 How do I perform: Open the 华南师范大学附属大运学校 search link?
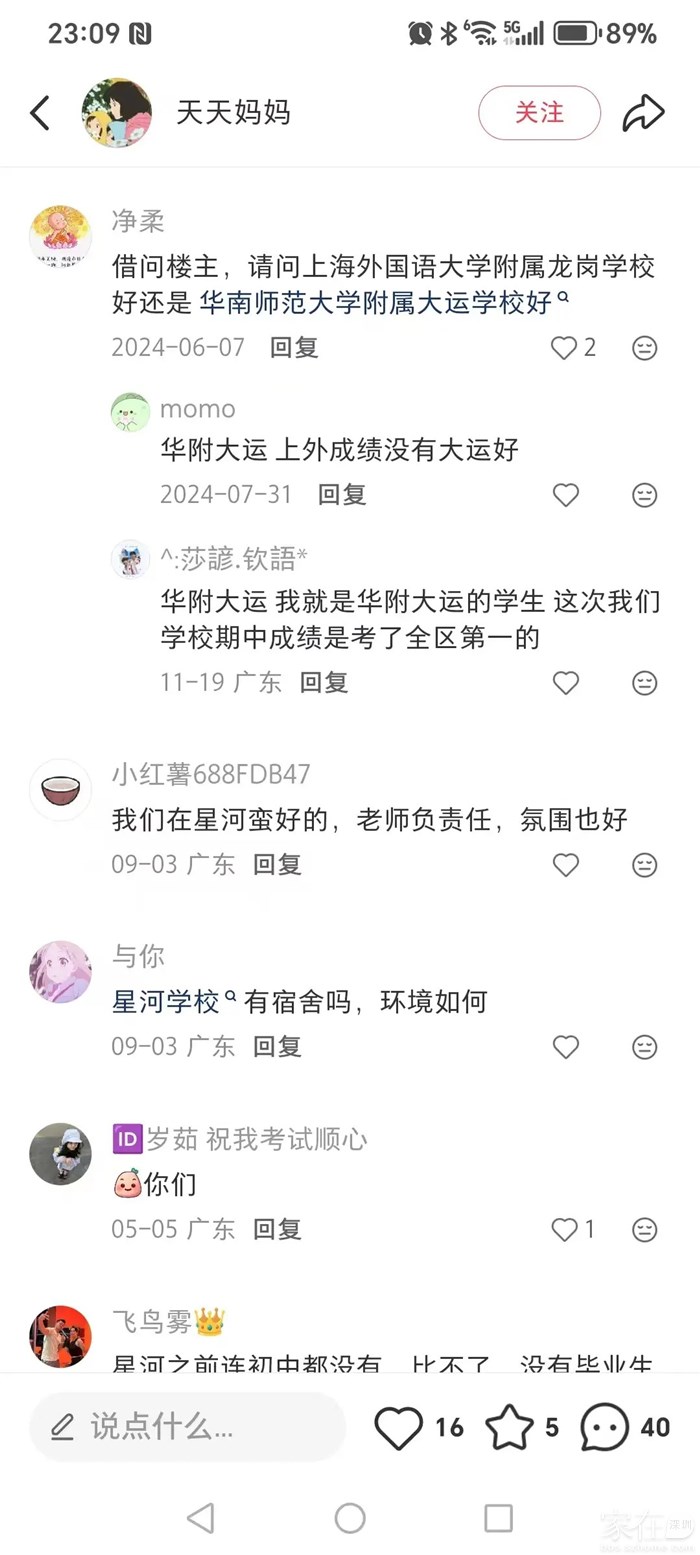coord(376,302)
